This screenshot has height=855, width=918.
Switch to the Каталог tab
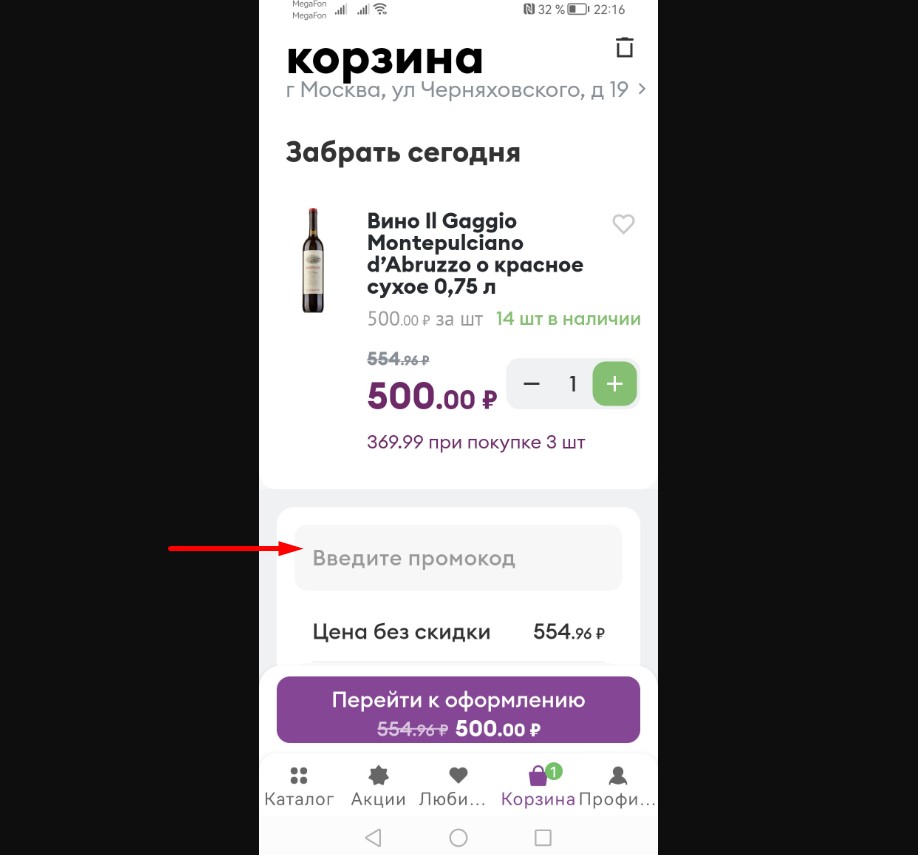[x=299, y=786]
